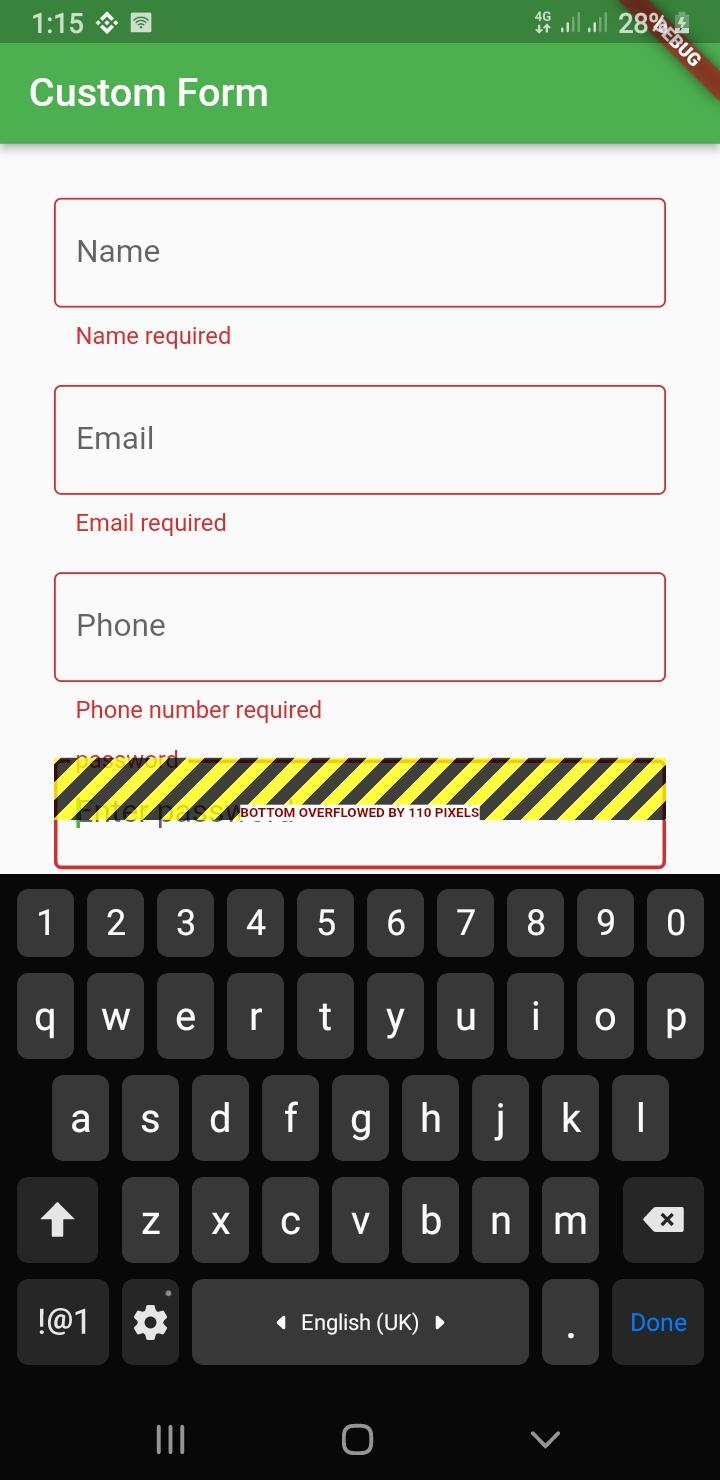Switch to symbols with !@1 key

[63, 1322]
